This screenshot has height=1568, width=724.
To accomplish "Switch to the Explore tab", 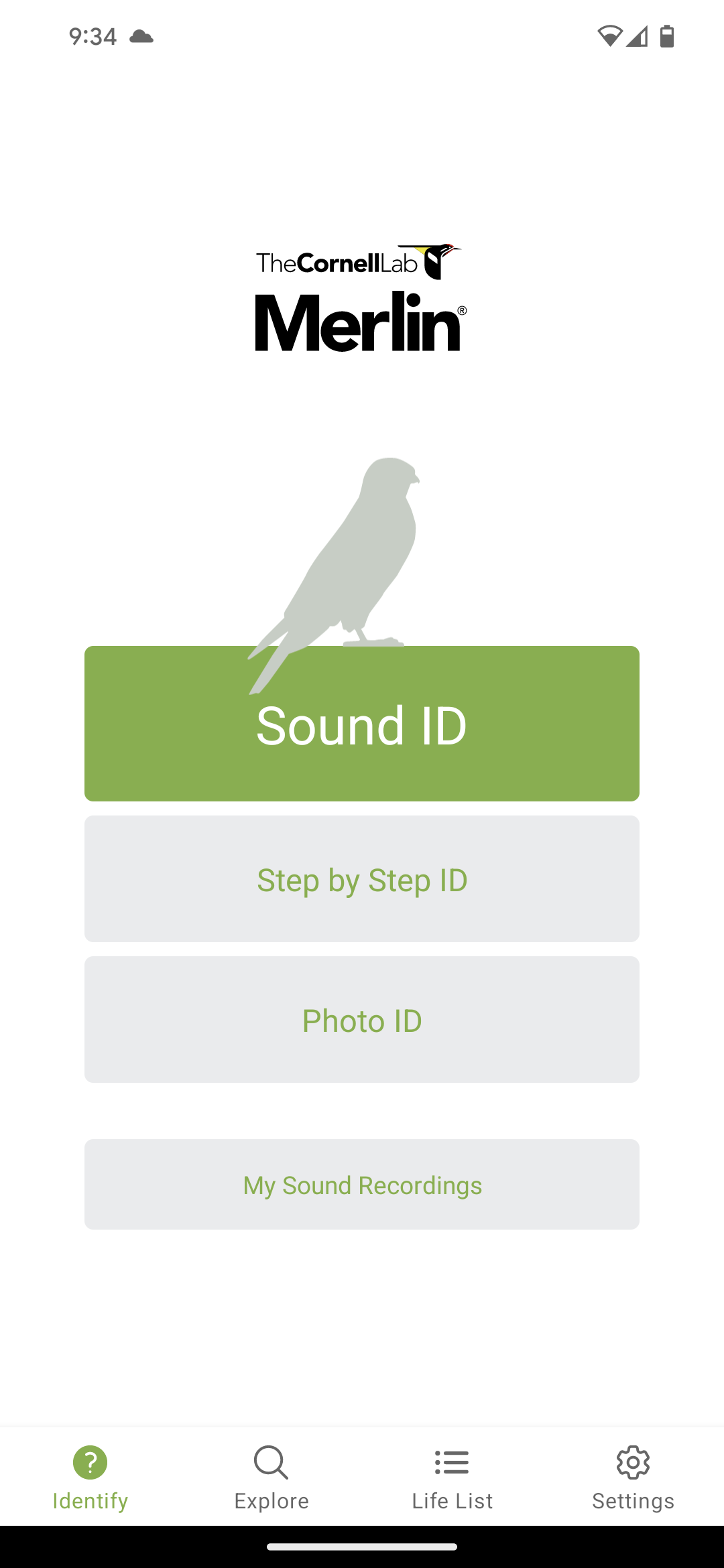I will tap(271, 1477).
